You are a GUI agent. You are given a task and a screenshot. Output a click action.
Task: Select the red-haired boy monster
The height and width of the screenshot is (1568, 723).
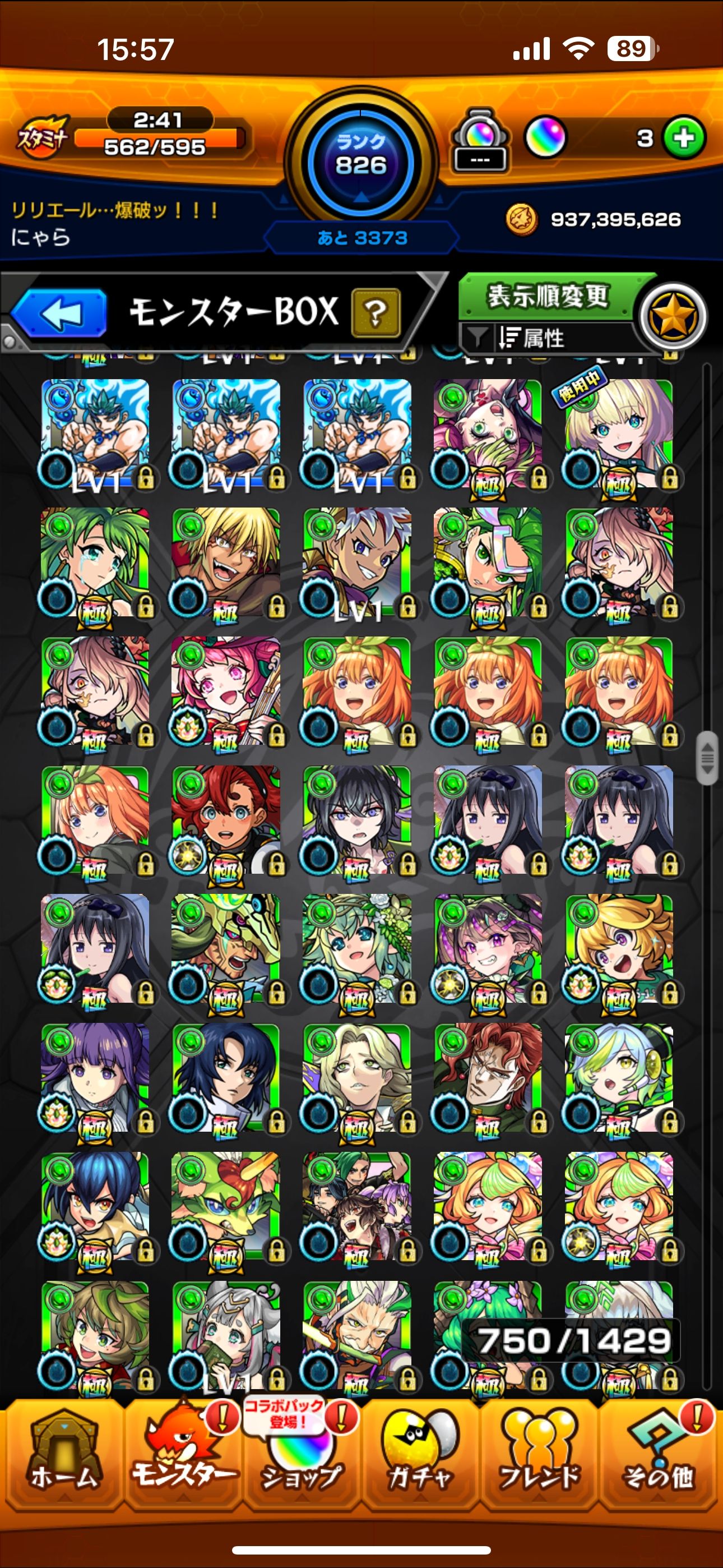tap(226, 819)
